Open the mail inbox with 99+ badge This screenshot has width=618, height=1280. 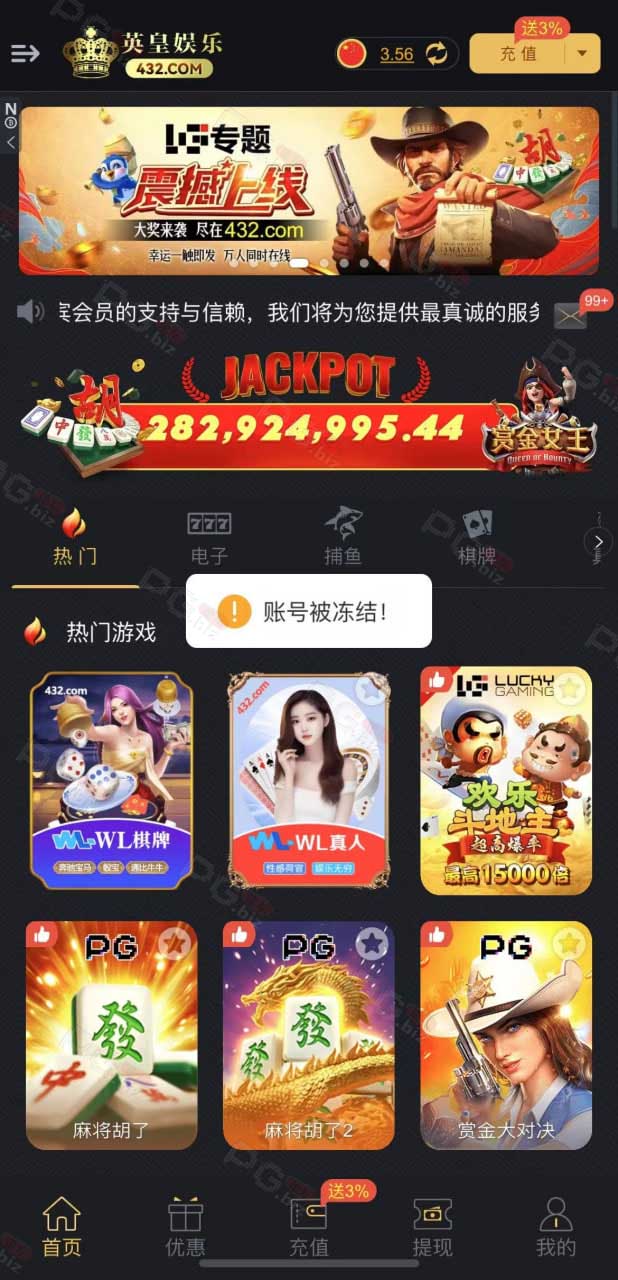click(x=570, y=316)
